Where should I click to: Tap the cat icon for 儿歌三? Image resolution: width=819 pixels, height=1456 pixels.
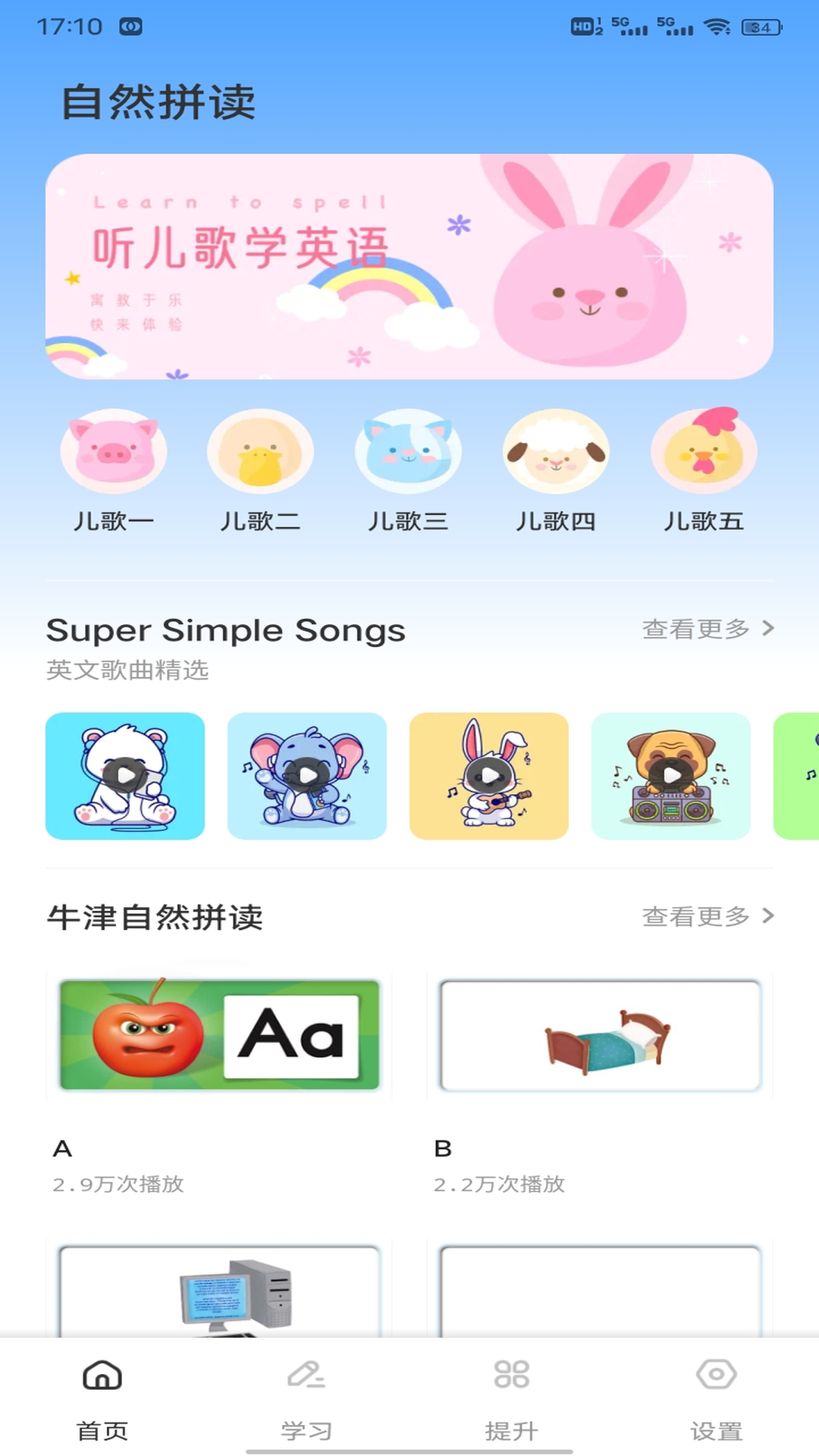pos(408,450)
